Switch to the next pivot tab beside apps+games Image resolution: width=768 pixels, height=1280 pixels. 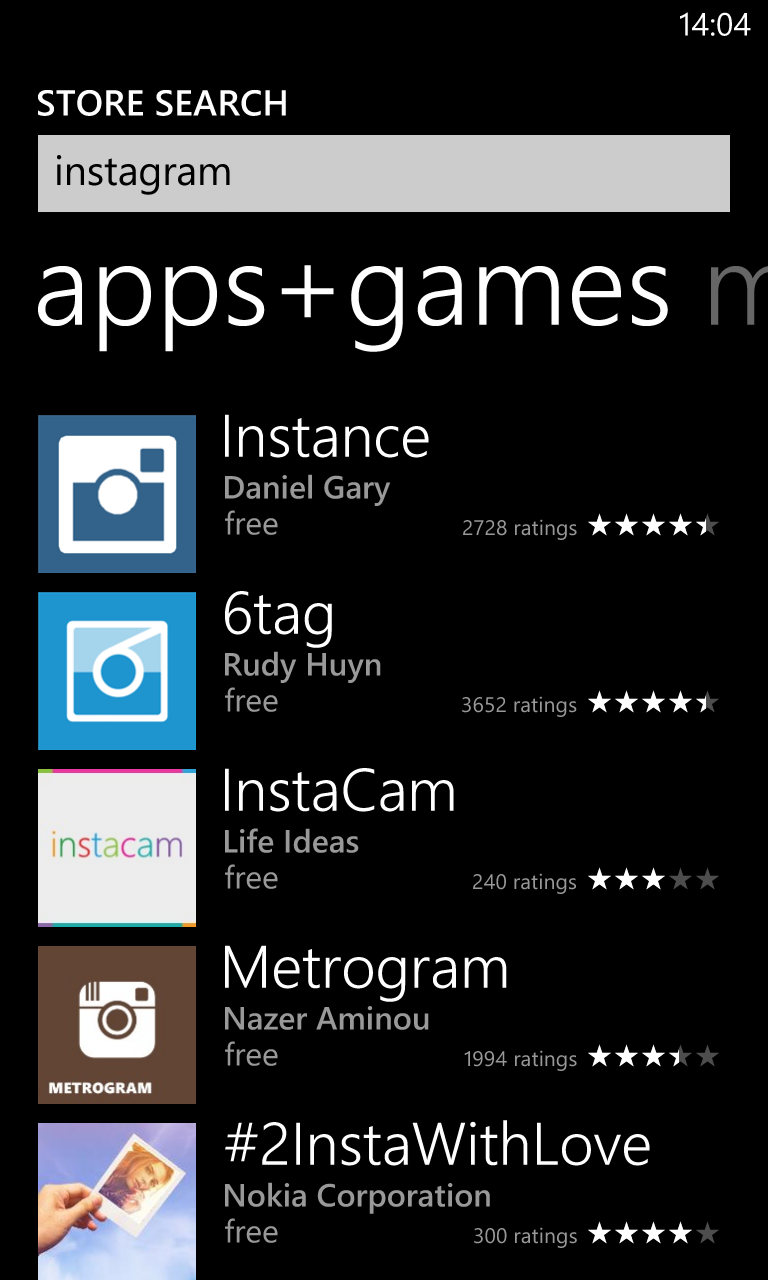(736, 290)
